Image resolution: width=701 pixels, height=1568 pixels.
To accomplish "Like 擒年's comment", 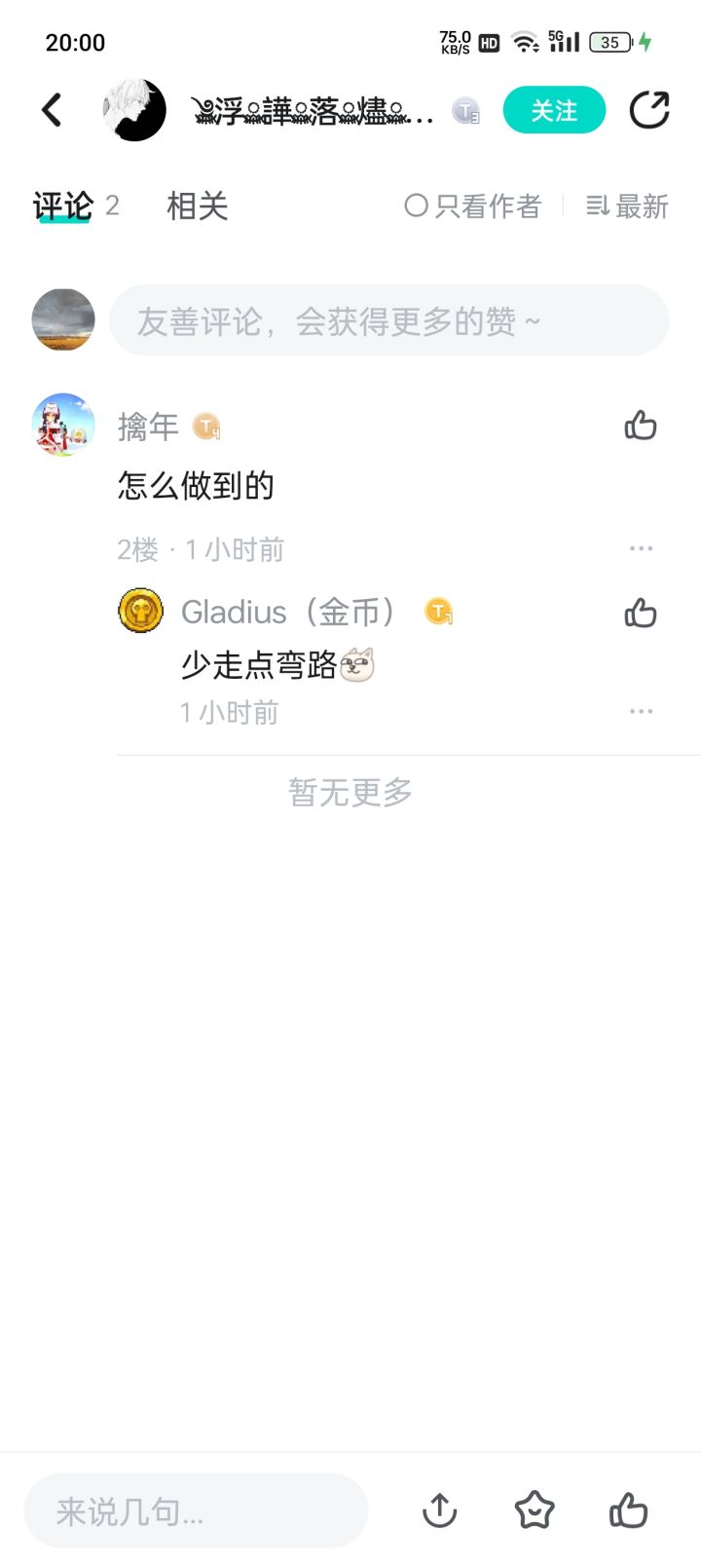I will tap(641, 426).
